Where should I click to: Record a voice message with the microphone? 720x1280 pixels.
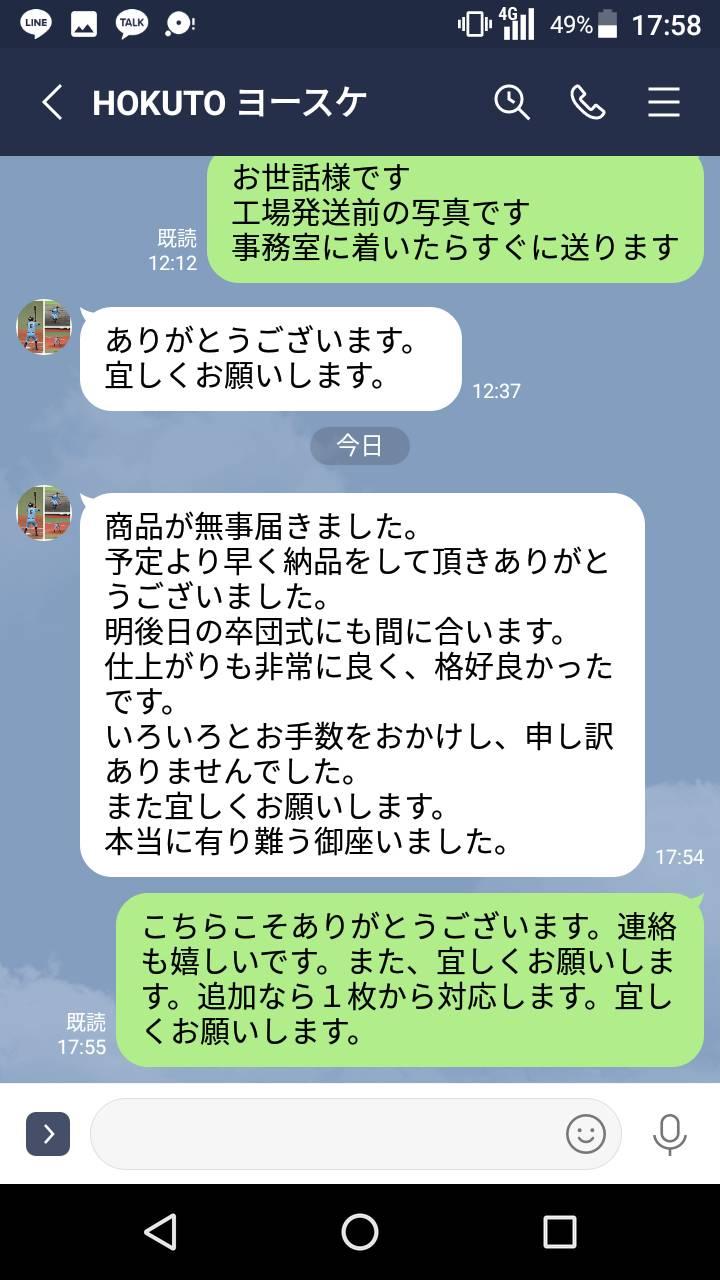[x=669, y=1134]
